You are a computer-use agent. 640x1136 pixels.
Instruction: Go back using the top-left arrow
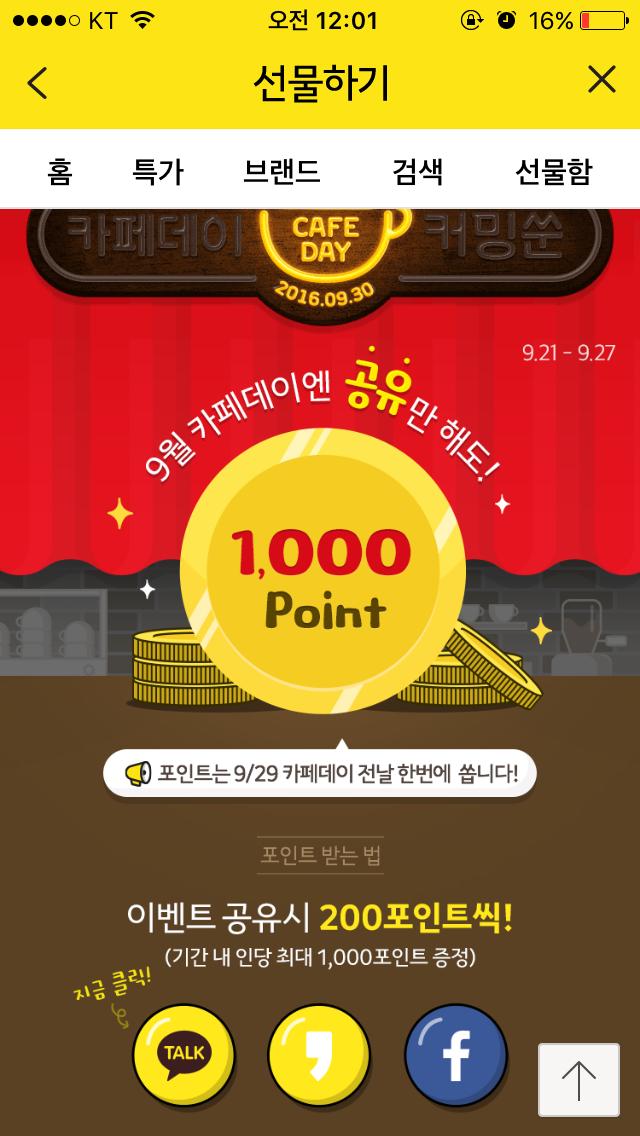(x=37, y=83)
